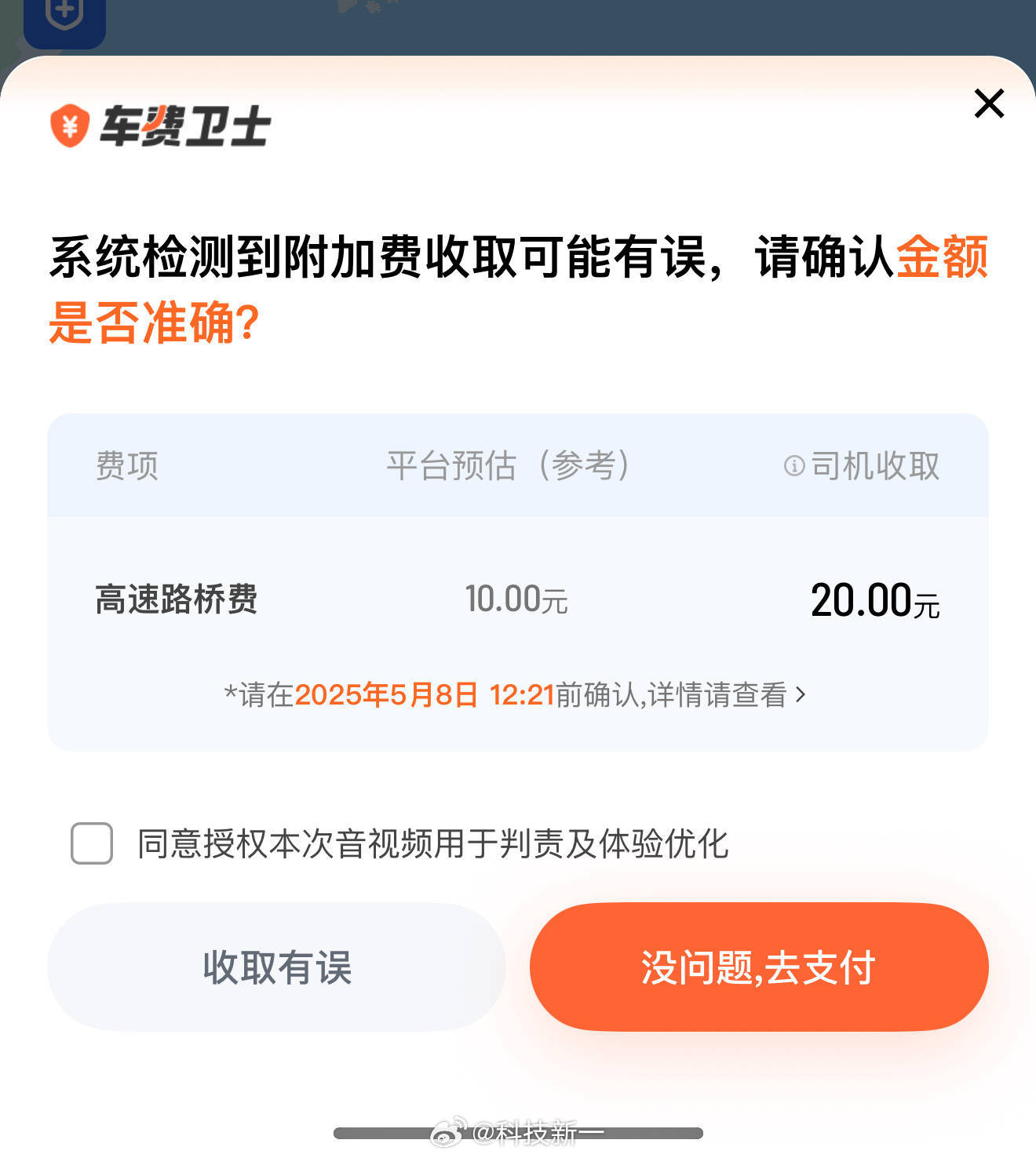This screenshot has height=1158, width=1036.
Task: Tap the info icon next to 司机收取
Action: coord(793,466)
